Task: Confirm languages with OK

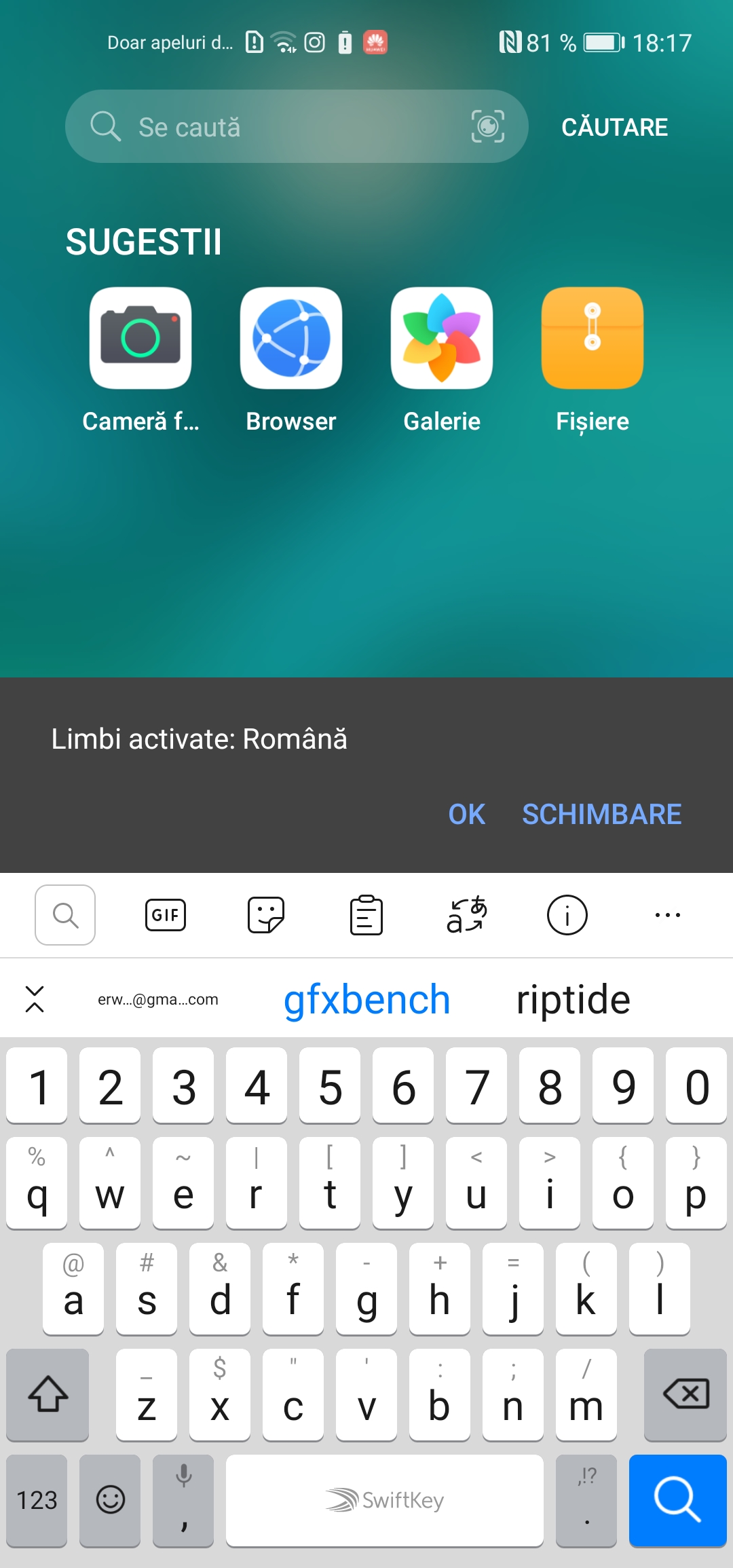Action: 466,814
